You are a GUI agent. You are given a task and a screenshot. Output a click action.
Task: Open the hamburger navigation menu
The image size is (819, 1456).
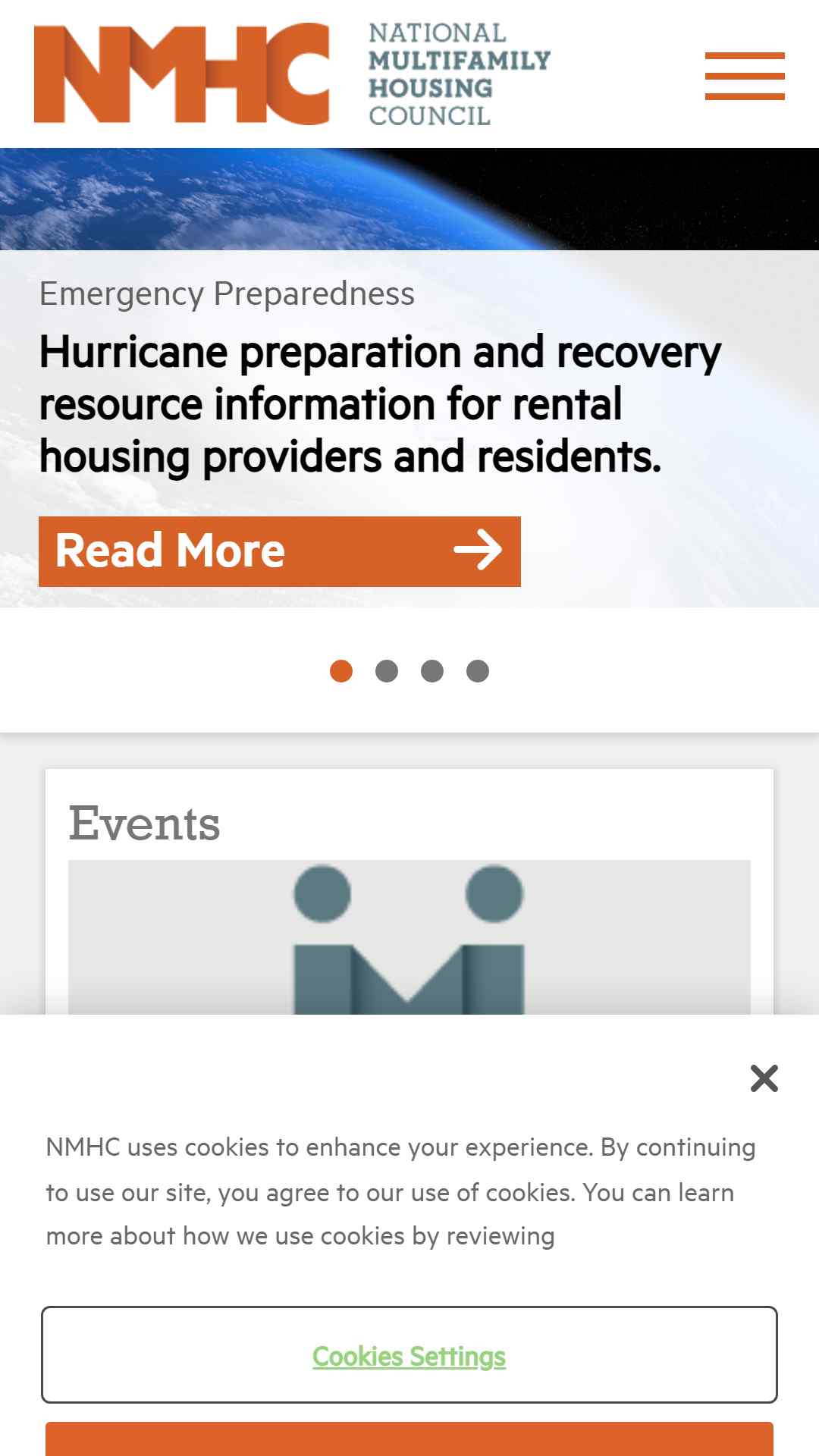pyautogui.click(x=745, y=76)
